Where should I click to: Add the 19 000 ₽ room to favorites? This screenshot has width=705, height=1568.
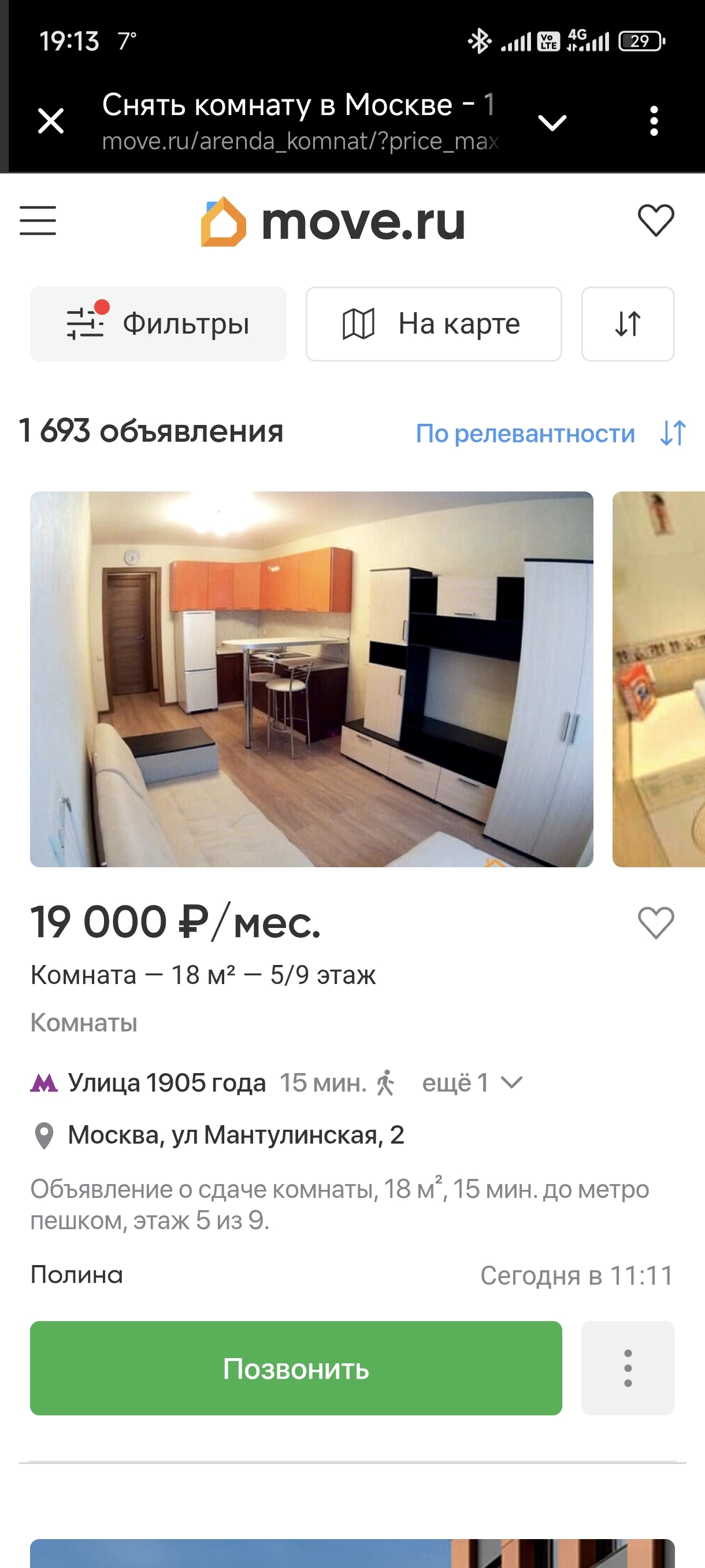pos(655,922)
